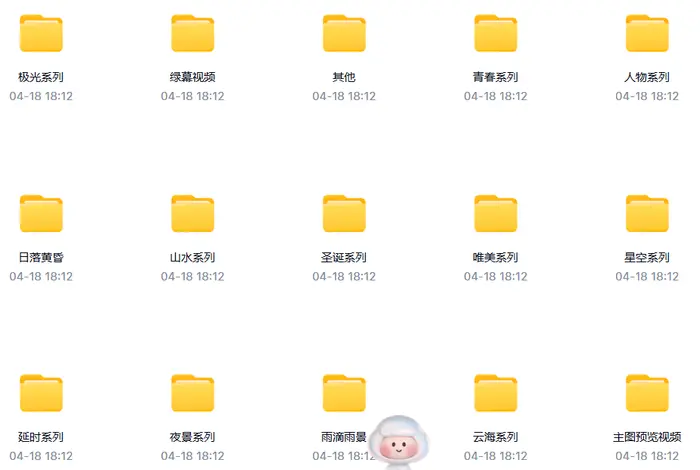Viewport: 700px width, 470px height.
Task: Open the 极光系列 folder
Action: click(41, 34)
